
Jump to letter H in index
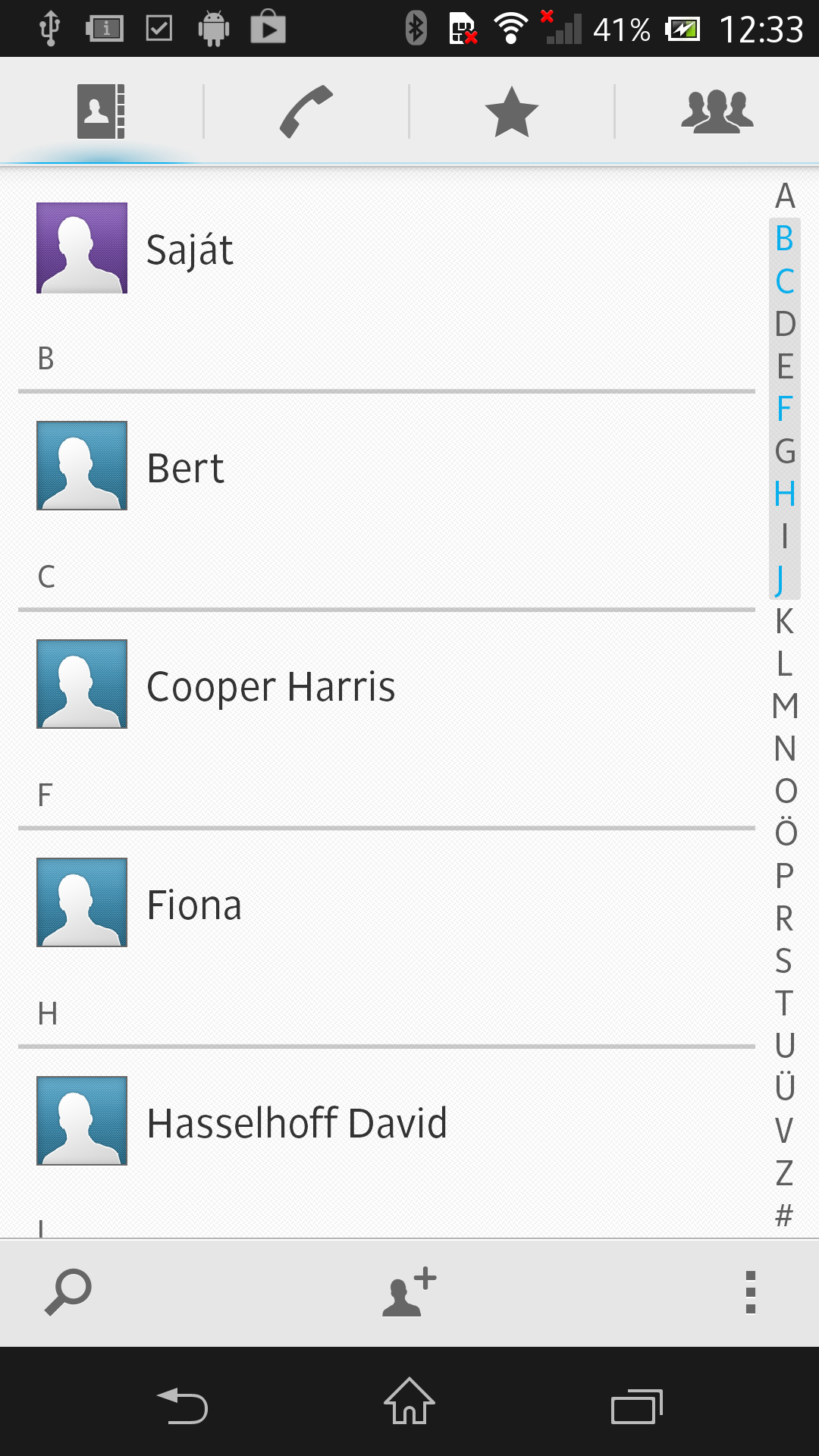[x=784, y=494]
